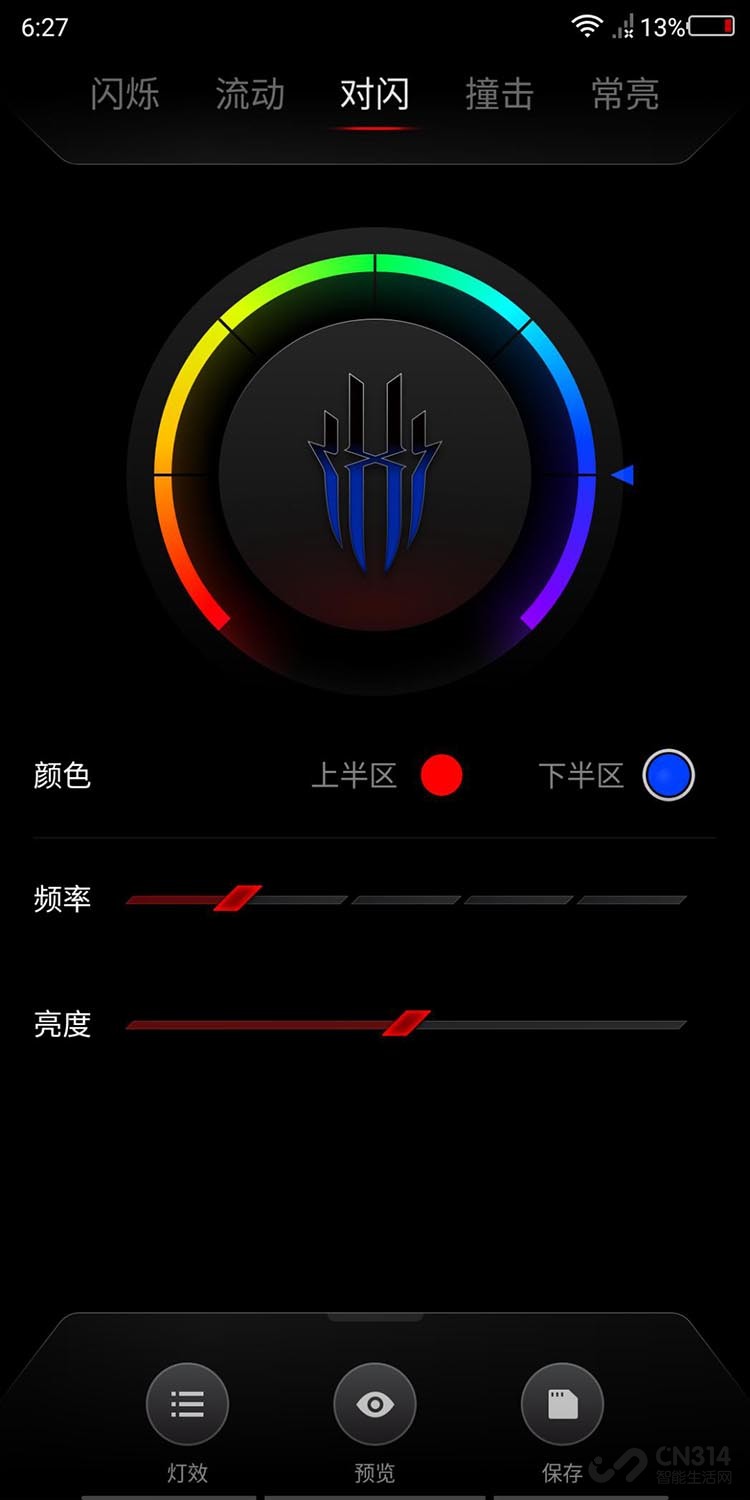Switch to the 流动 tab
The height and width of the screenshot is (1500, 750).
(x=250, y=95)
